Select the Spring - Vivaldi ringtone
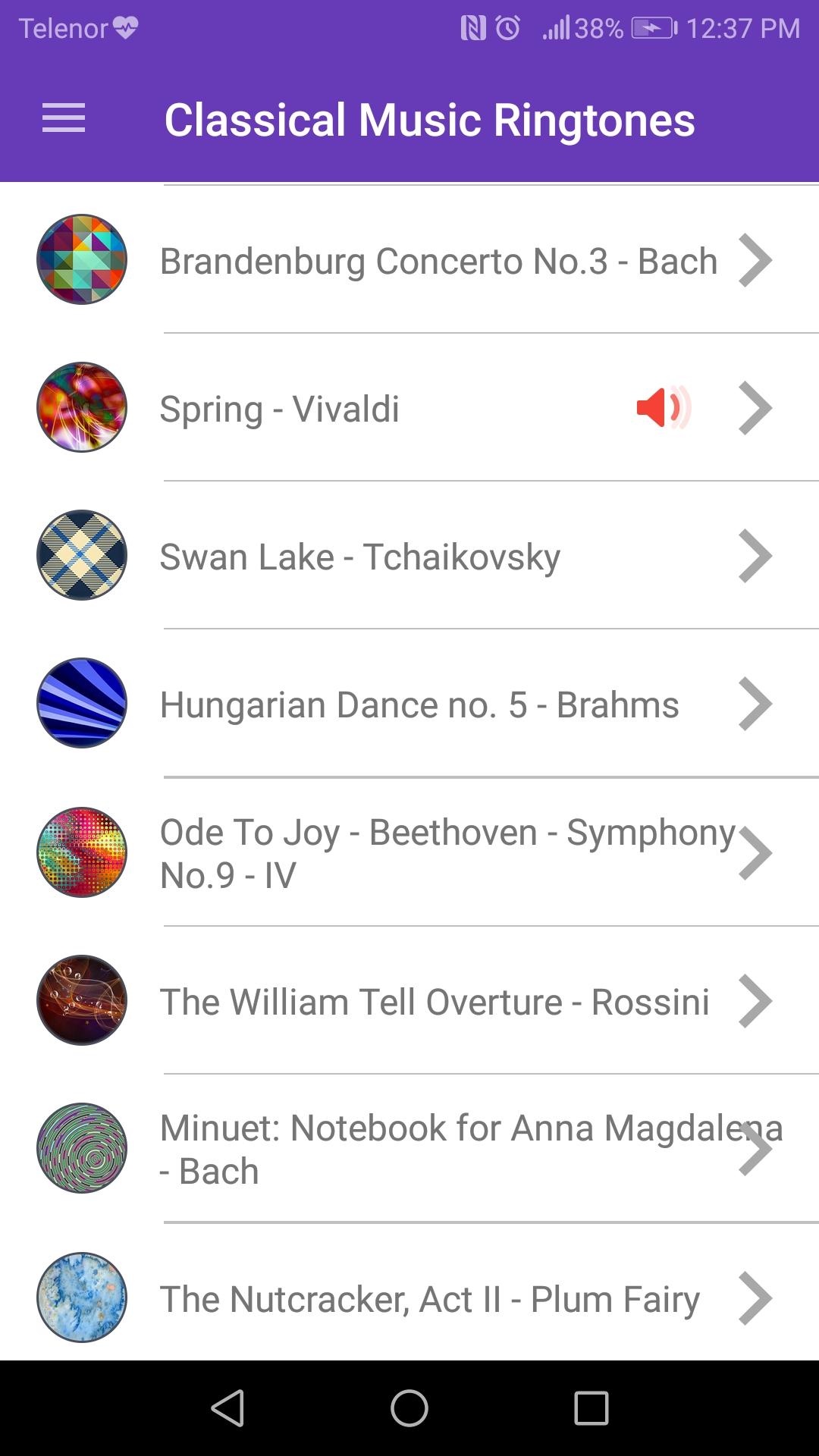This screenshot has height=1456, width=819. [x=279, y=409]
